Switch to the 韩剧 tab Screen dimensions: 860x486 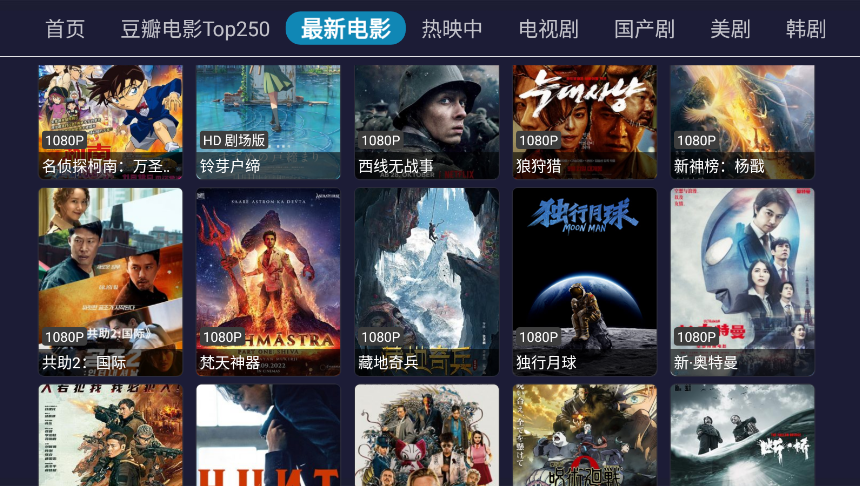(x=806, y=29)
